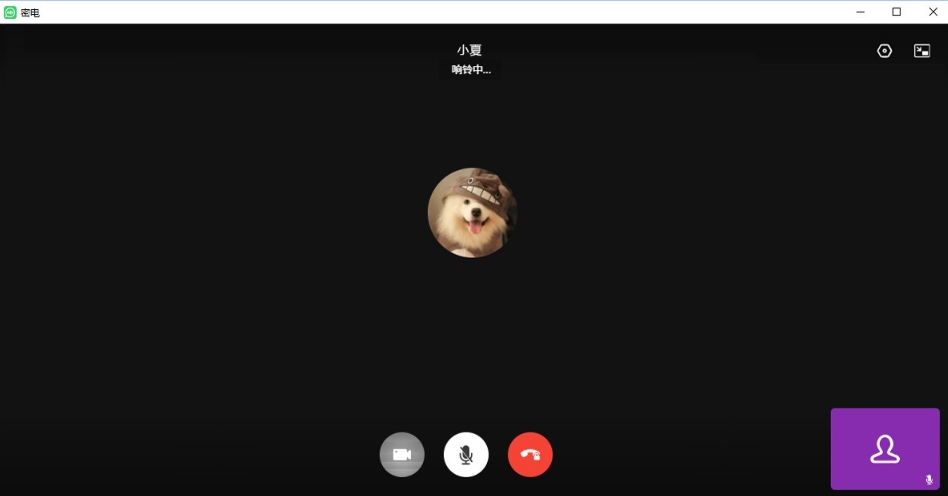The width and height of the screenshot is (948, 496).
Task: Maximize the call window
Action: click(896, 12)
